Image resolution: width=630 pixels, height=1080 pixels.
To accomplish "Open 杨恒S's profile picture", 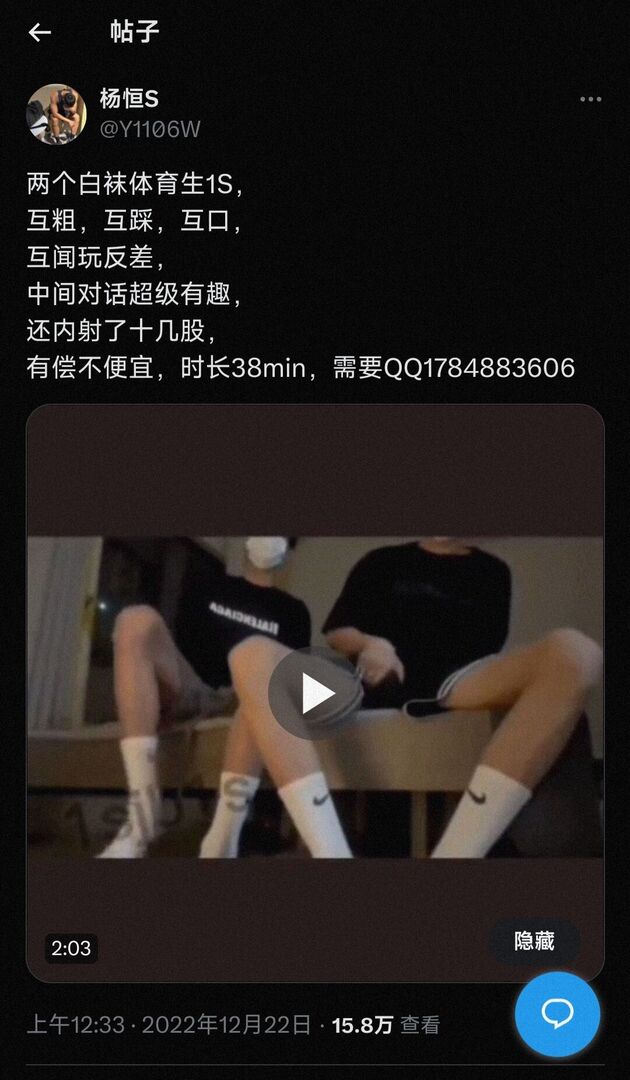I will (56, 114).
